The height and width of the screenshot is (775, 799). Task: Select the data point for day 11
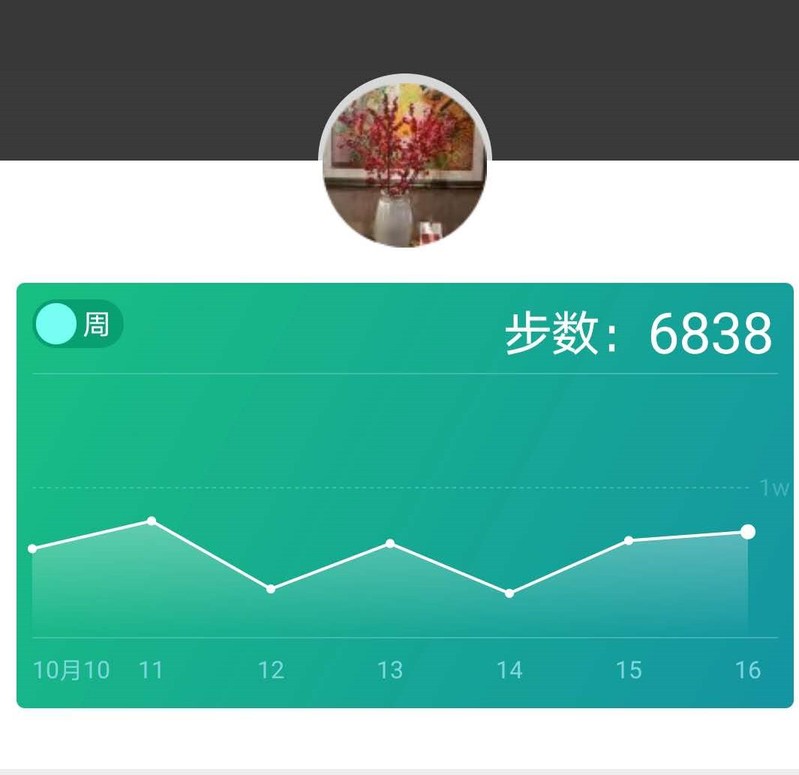point(152,521)
